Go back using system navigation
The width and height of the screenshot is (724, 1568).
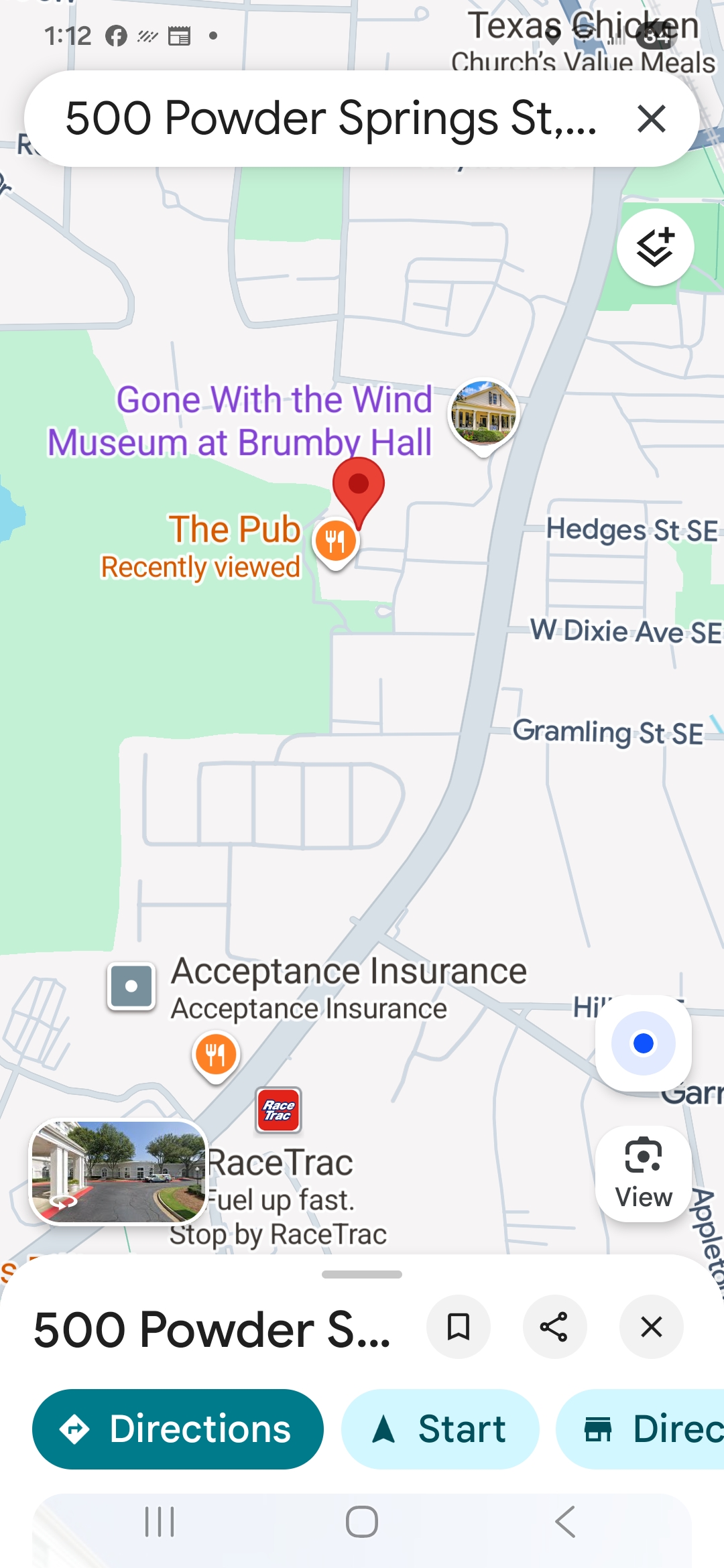tap(564, 1522)
